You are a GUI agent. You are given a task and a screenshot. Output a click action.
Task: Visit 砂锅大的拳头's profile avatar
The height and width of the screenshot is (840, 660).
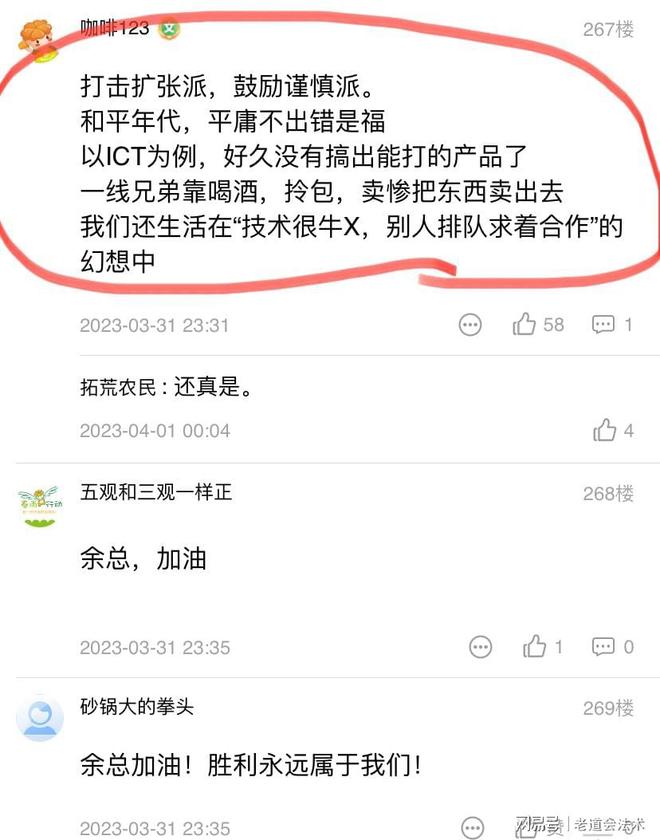[41, 720]
